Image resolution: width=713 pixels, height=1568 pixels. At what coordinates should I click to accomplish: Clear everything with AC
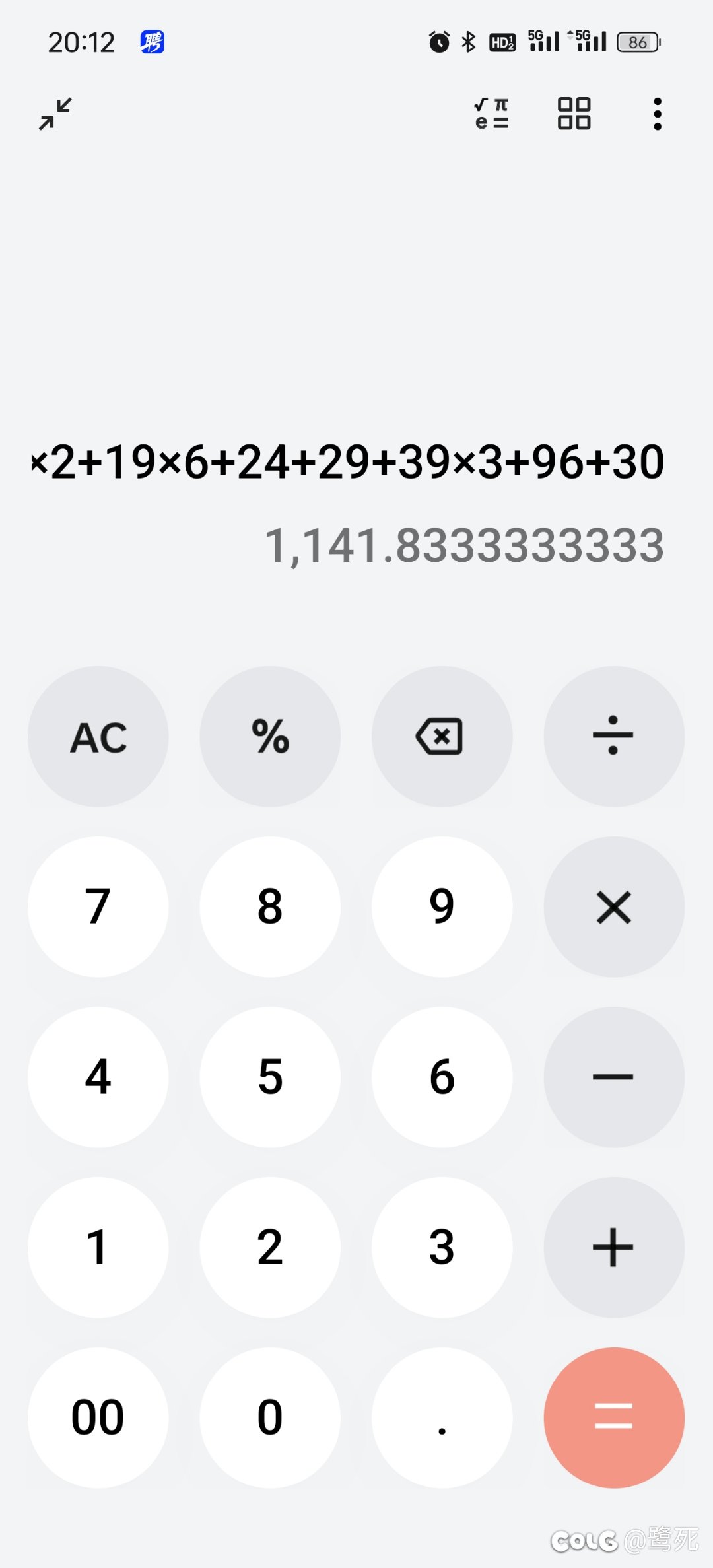[98, 737]
